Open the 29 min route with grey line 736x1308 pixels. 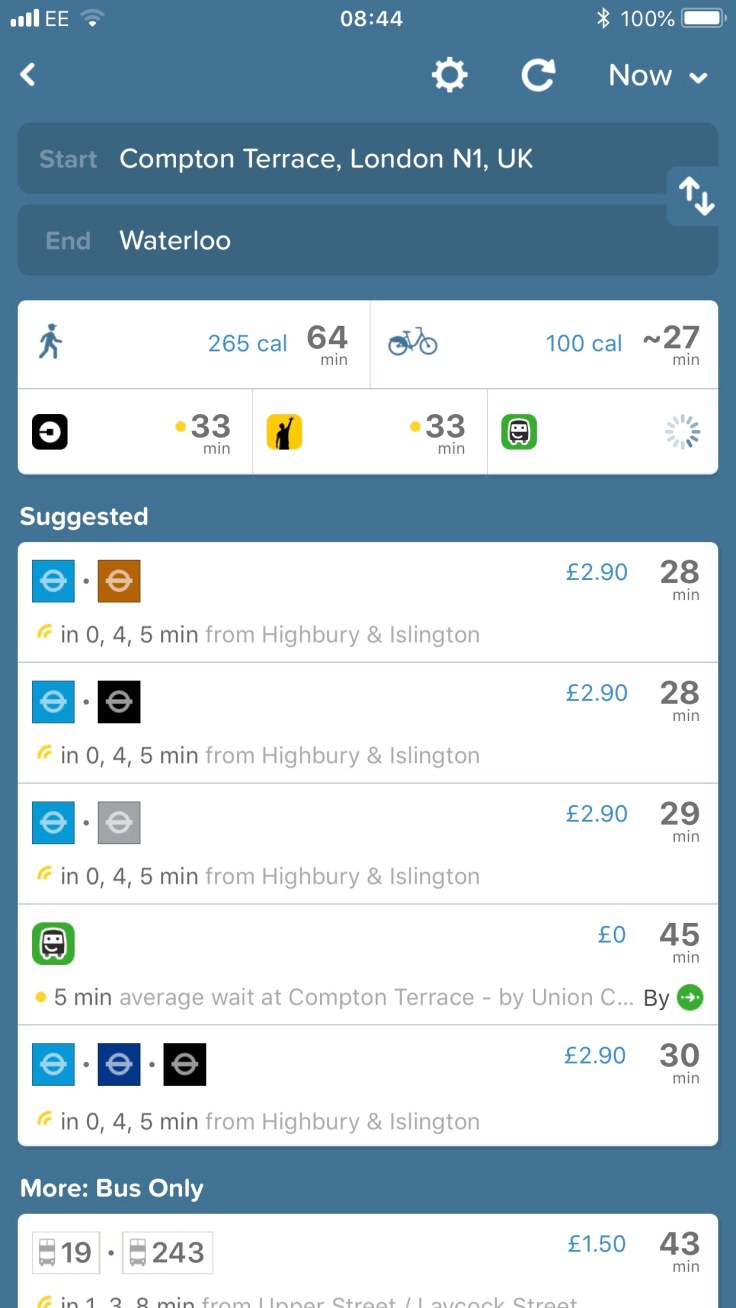click(x=367, y=844)
